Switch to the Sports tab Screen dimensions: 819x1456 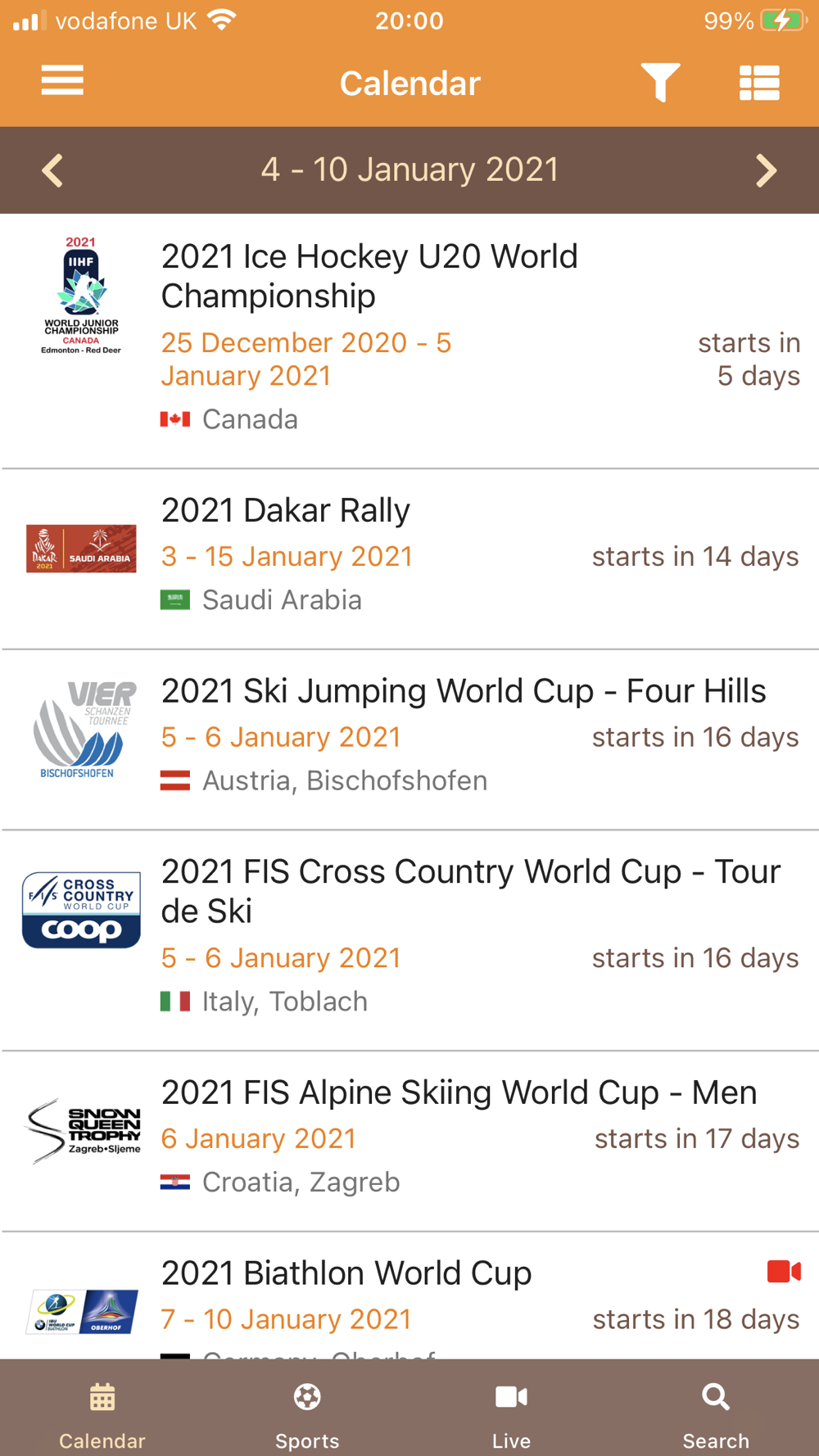[x=307, y=1415]
